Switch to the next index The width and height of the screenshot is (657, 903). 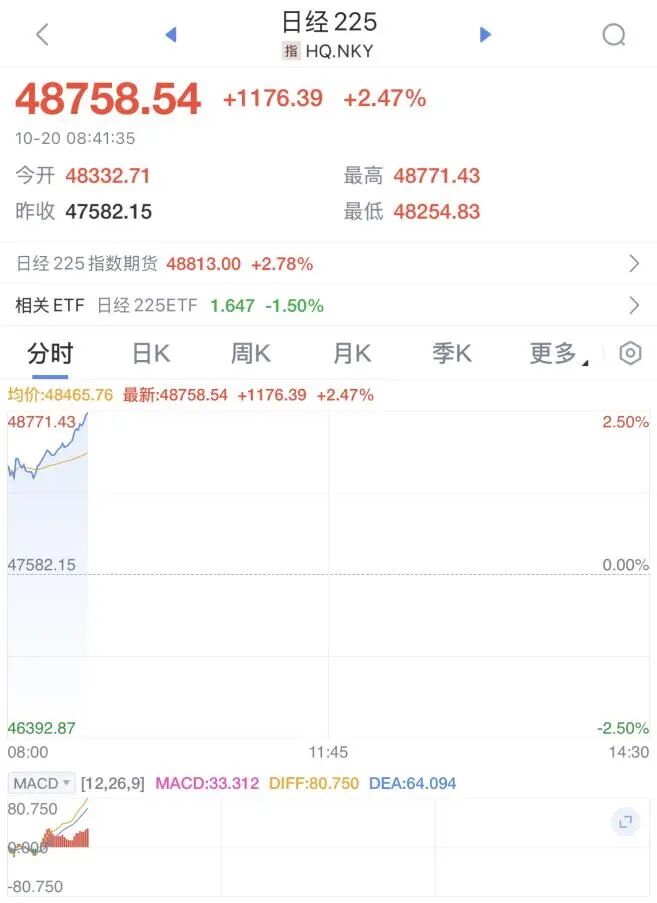pos(486,35)
